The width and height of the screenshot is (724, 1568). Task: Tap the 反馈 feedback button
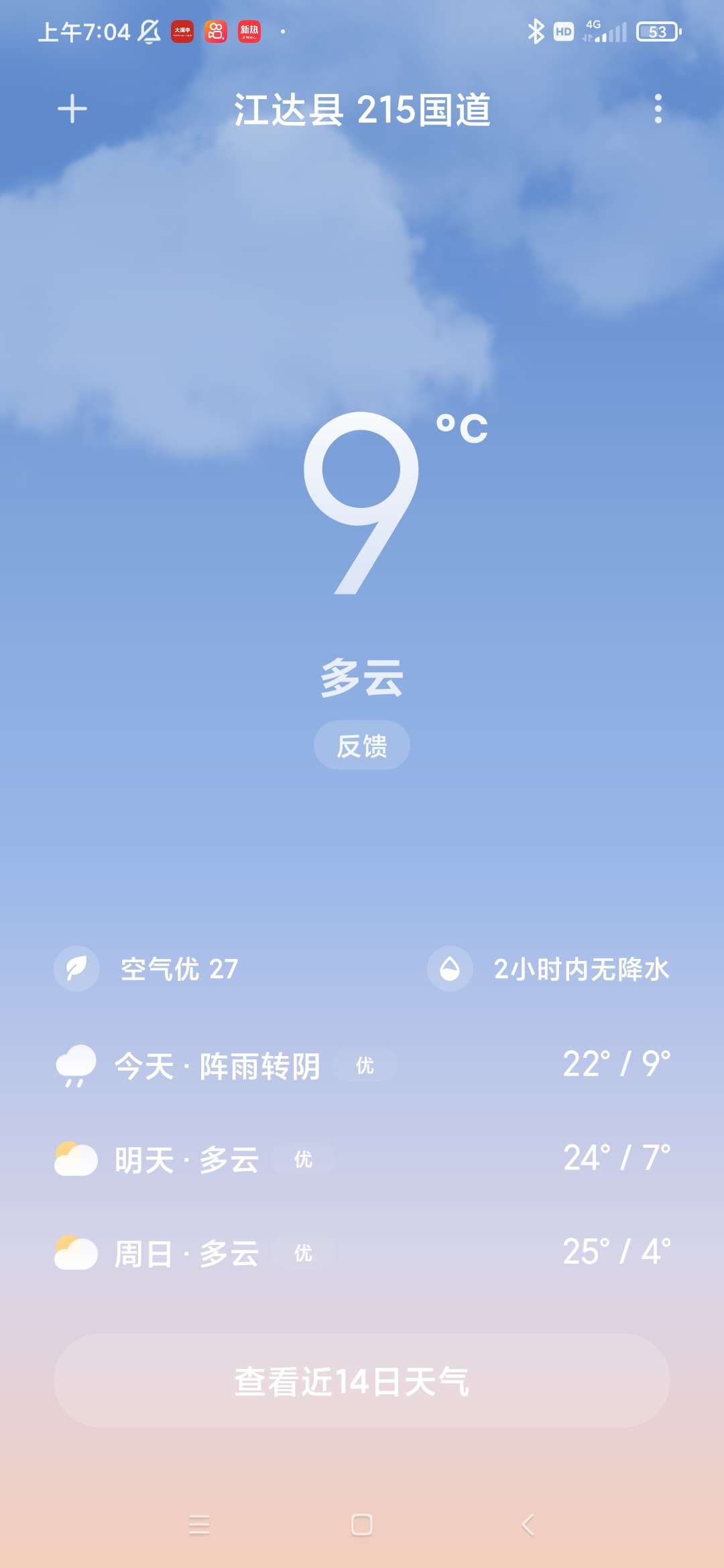[362, 745]
